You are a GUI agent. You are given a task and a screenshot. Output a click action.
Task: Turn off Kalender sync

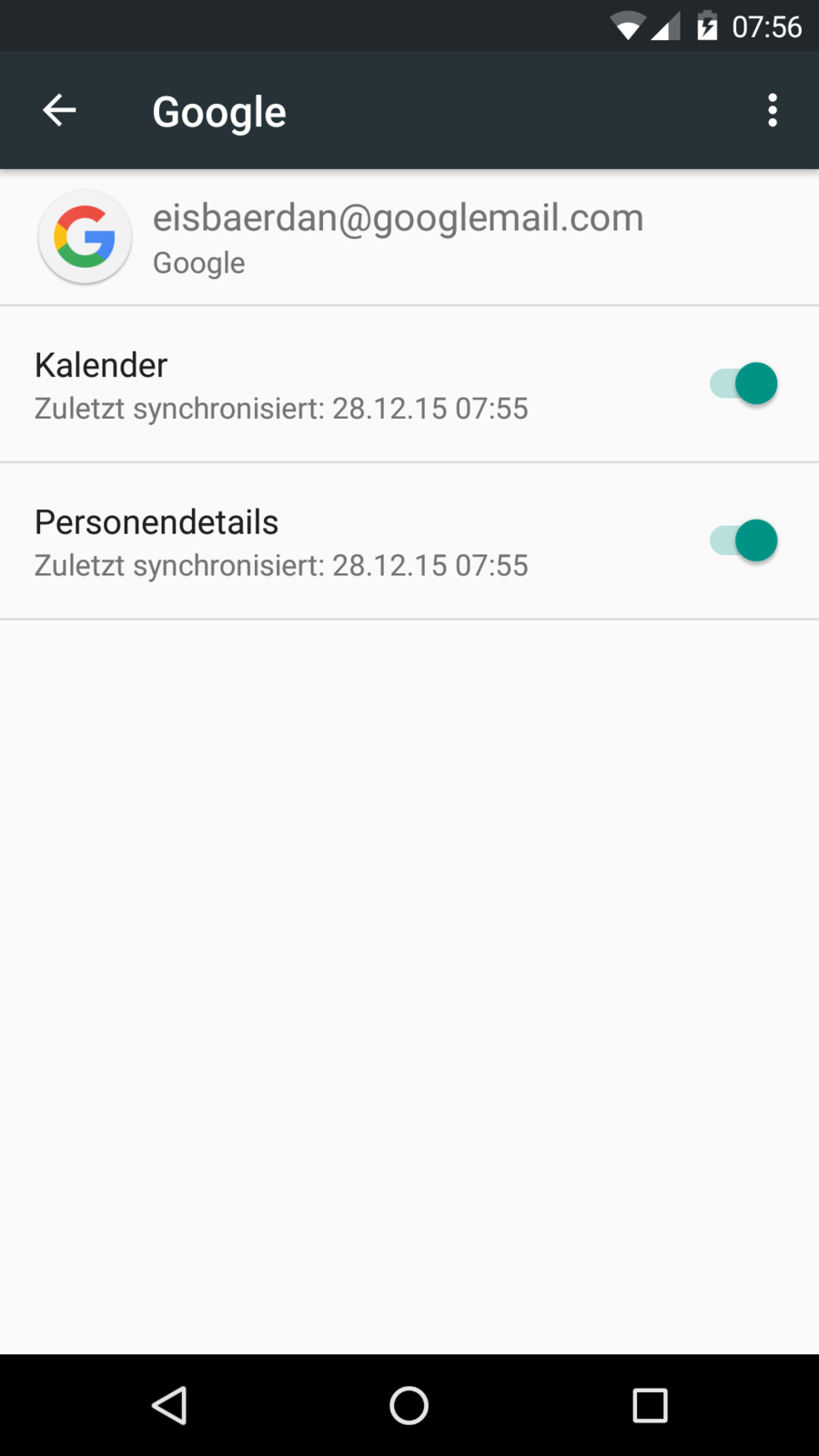click(x=743, y=384)
